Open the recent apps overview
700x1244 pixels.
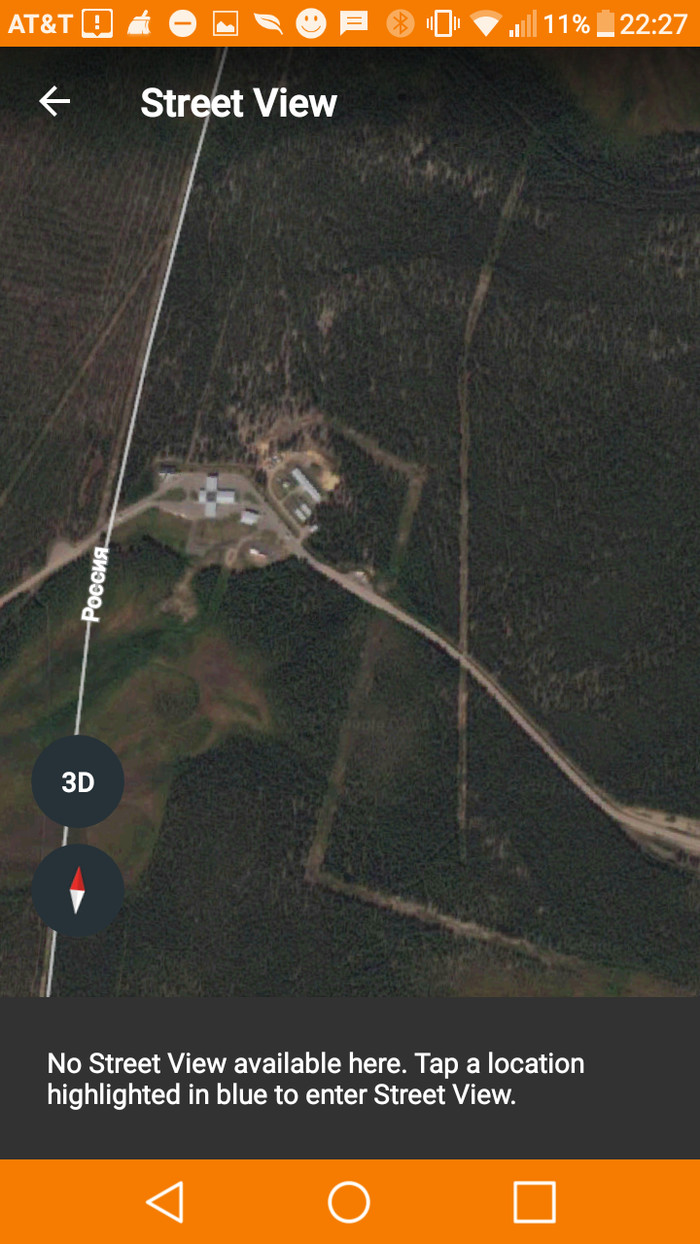(x=534, y=1201)
